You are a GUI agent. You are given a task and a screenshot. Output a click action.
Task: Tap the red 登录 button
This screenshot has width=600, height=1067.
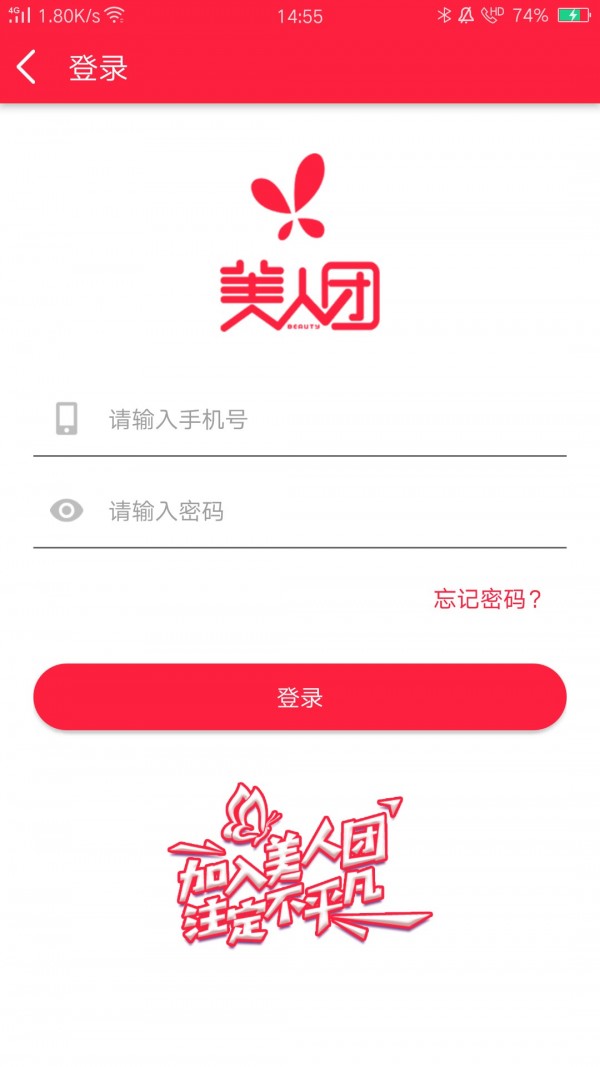click(x=300, y=697)
